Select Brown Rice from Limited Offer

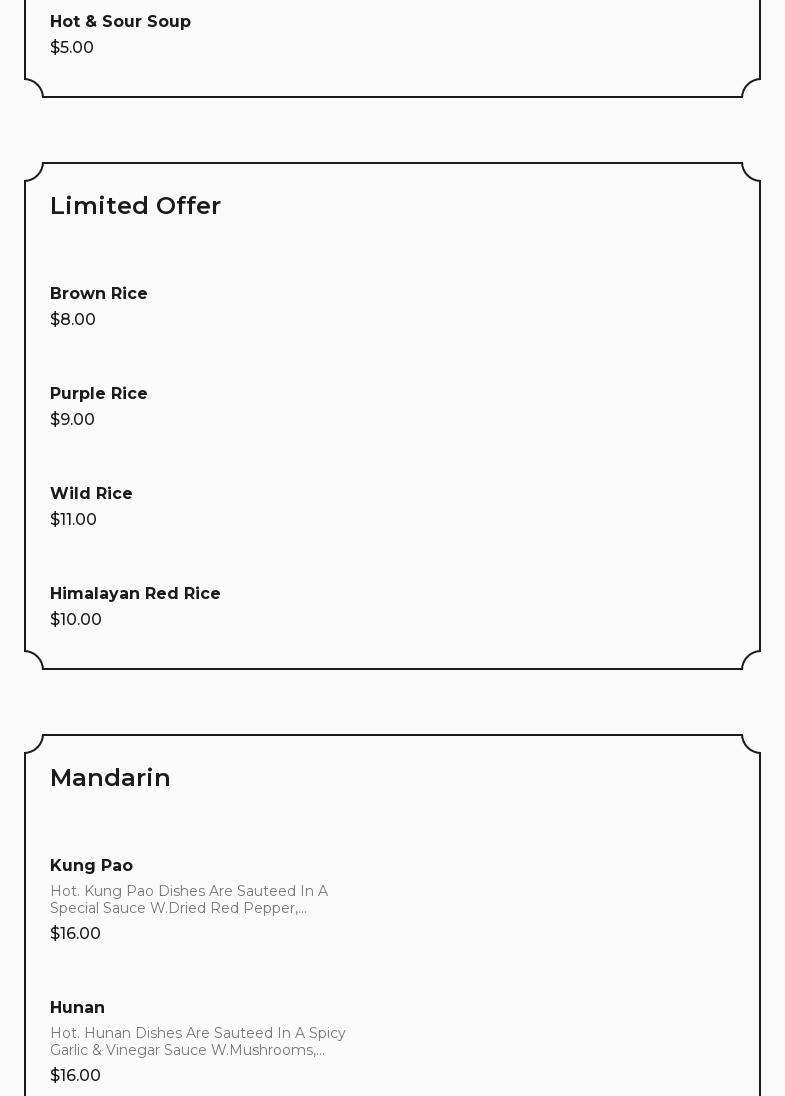(99, 294)
